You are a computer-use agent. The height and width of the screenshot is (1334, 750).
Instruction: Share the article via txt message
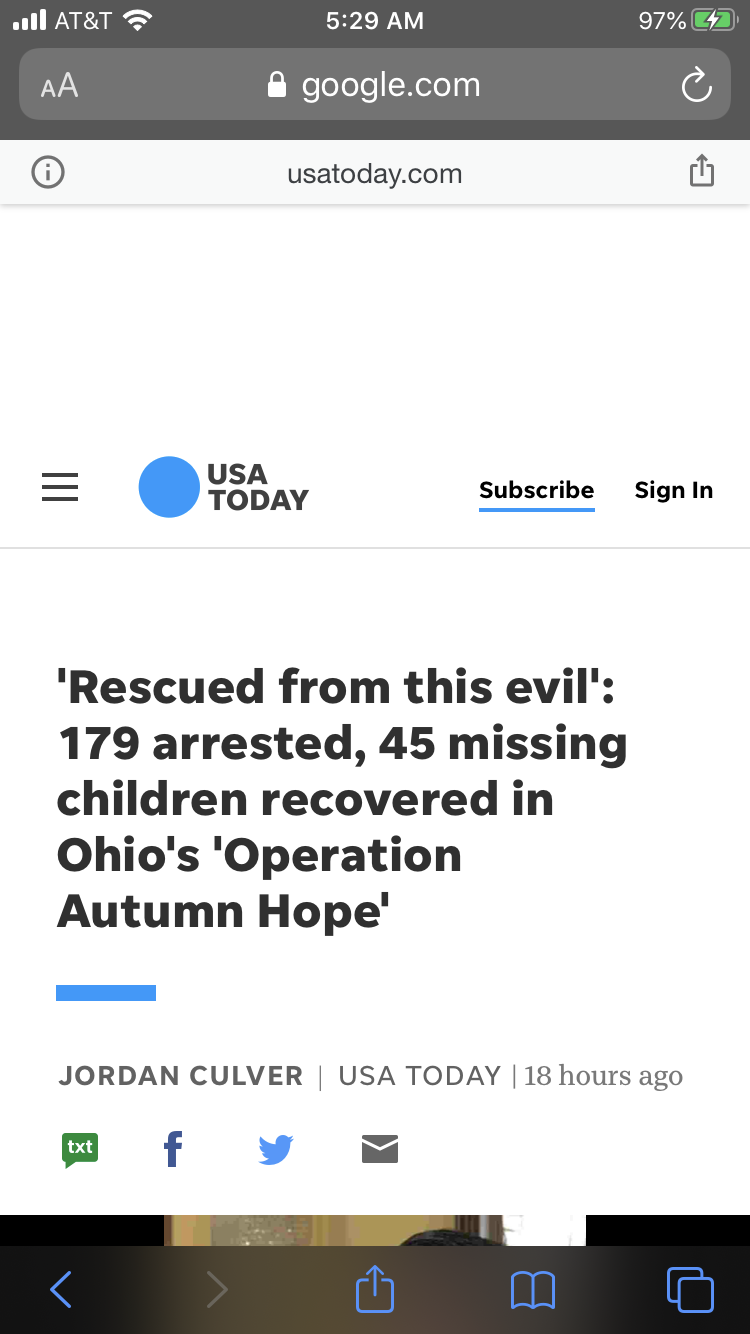point(80,1149)
